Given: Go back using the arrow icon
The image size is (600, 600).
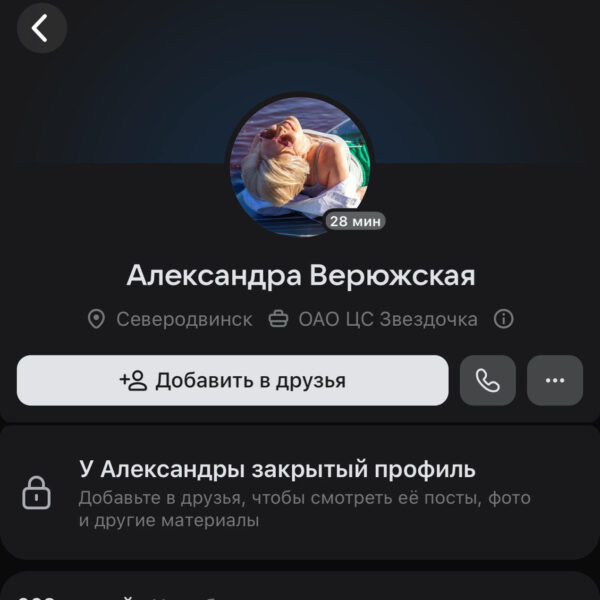Looking at the screenshot, I should [41, 28].
